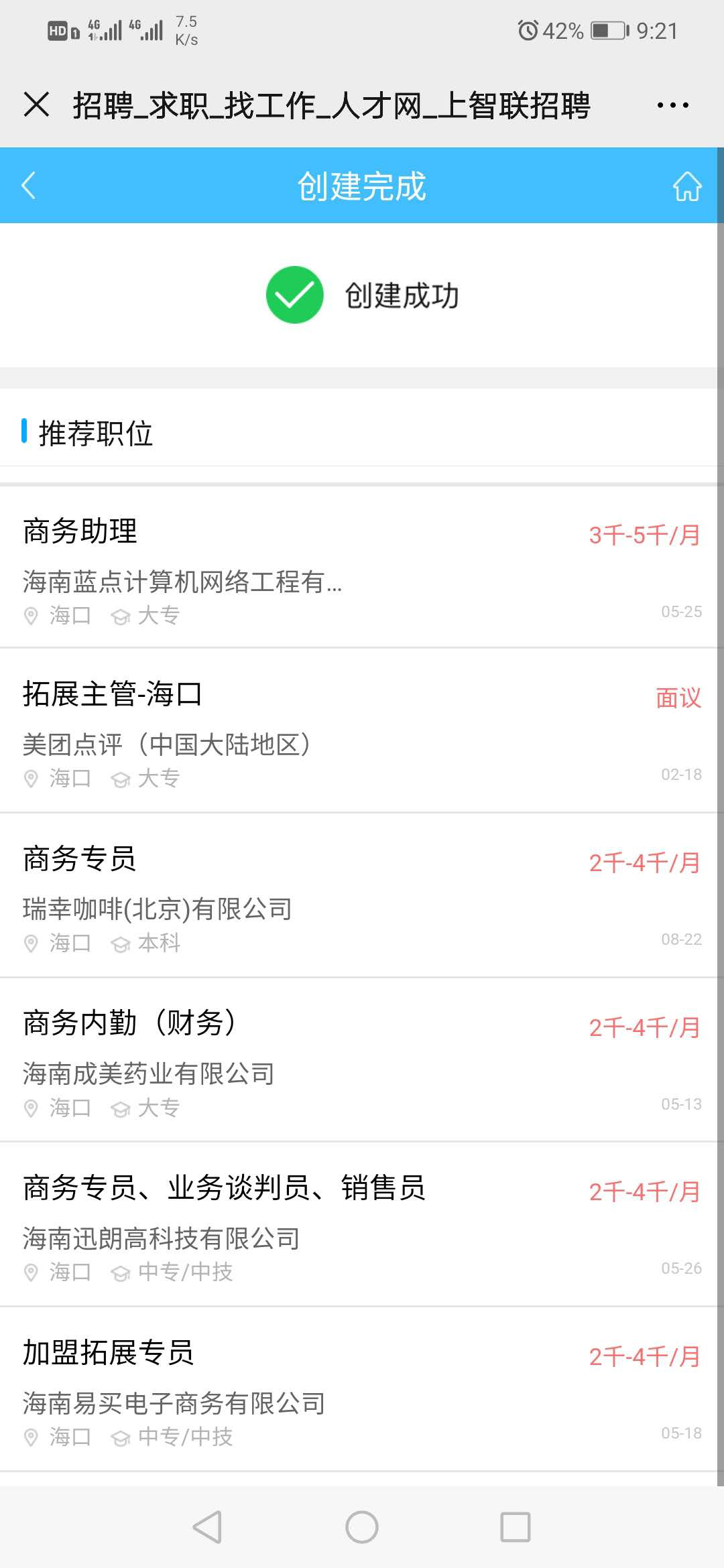View 拓展主管-海口 job at 美团点评
Viewport: 724px width, 1568px height.
tap(362, 732)
